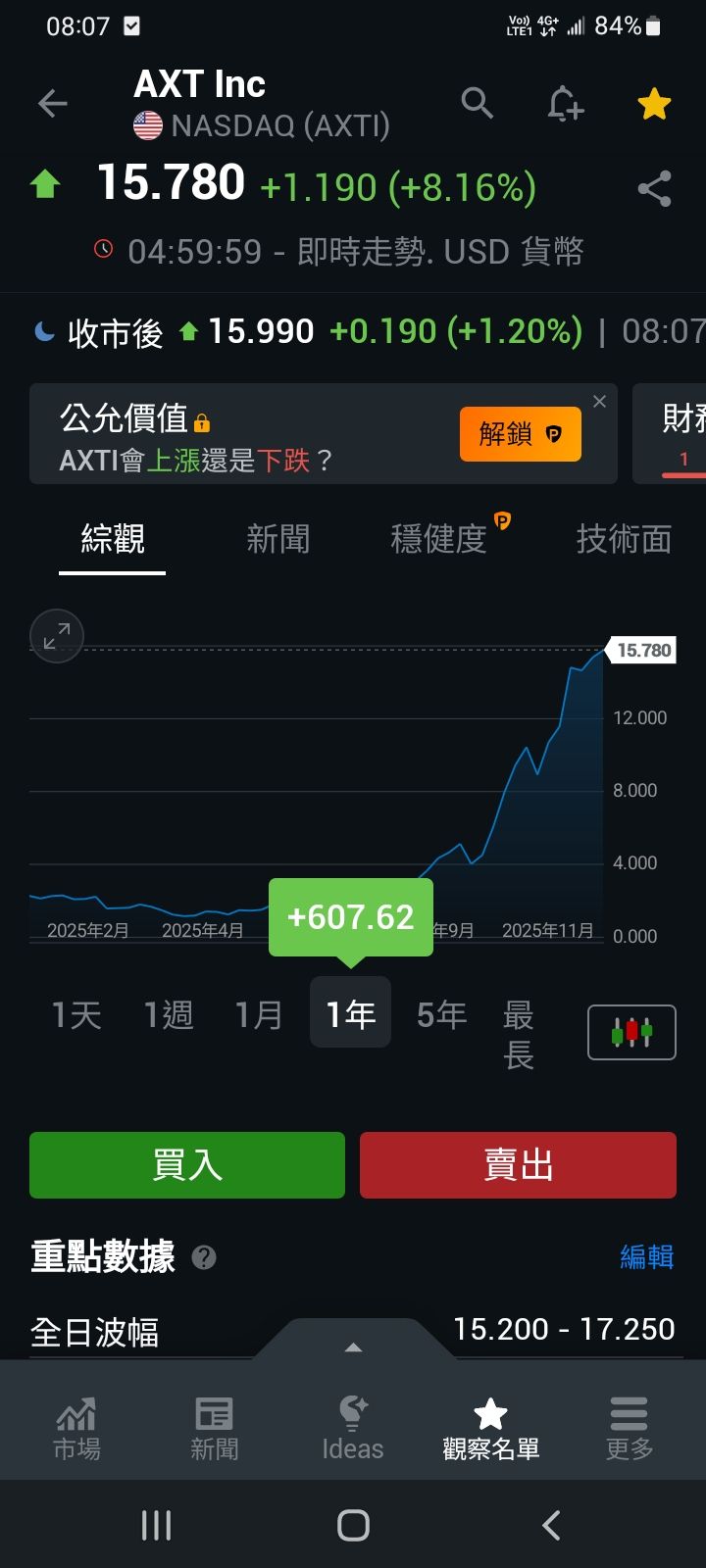Tap 解鎖 to unlock fair value
Viewport: 706px width, 1568px height.
pyautogui.click(x=520, y=434)
